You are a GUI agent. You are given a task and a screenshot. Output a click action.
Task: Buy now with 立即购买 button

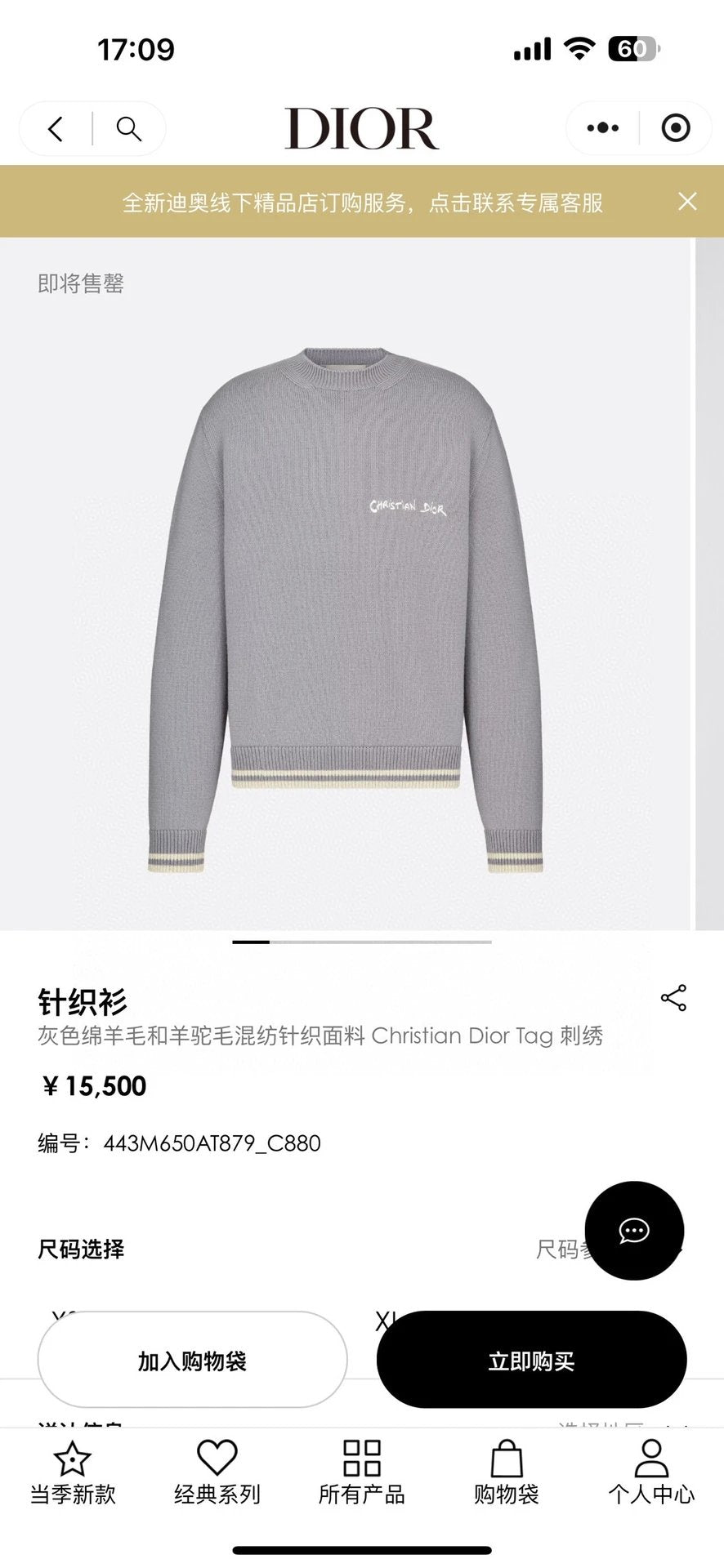[x=531, y=1361]
